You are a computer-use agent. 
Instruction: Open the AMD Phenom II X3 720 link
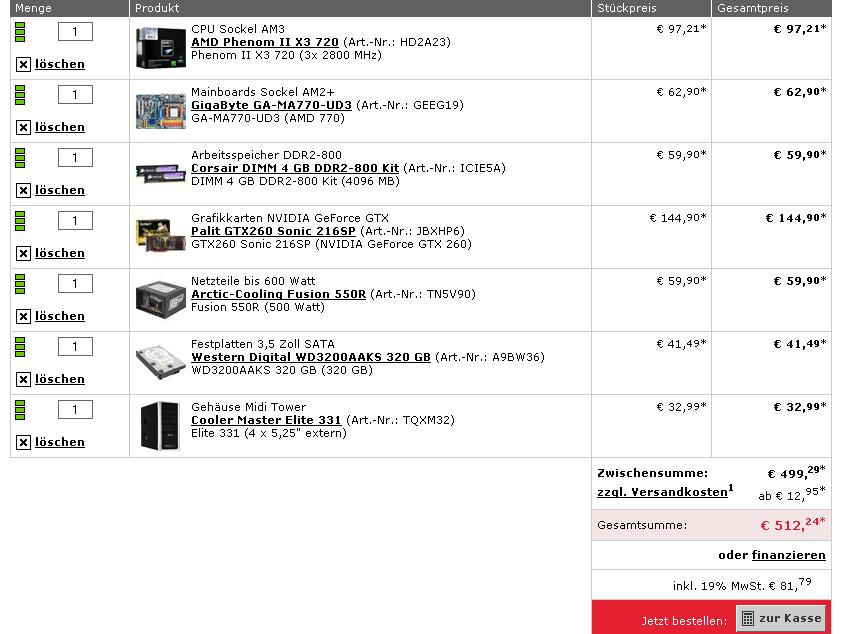(264, 43)
